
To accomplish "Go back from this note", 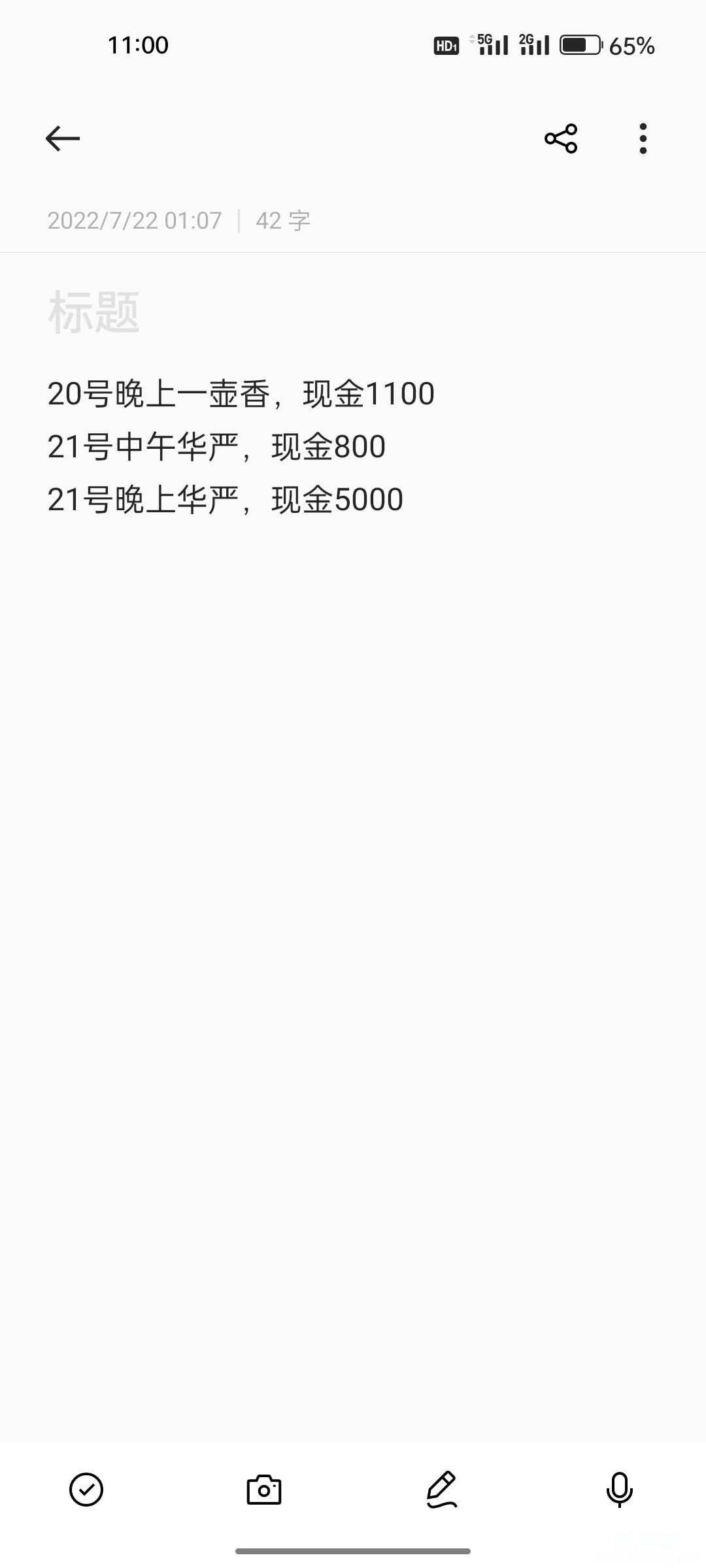I will point(63,139).
